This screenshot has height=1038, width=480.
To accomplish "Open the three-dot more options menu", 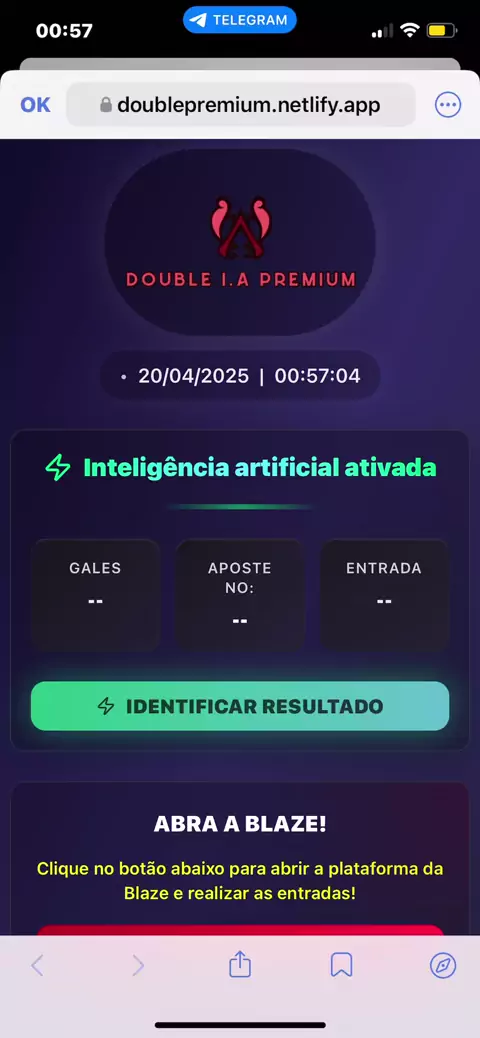I will point(448,105).
